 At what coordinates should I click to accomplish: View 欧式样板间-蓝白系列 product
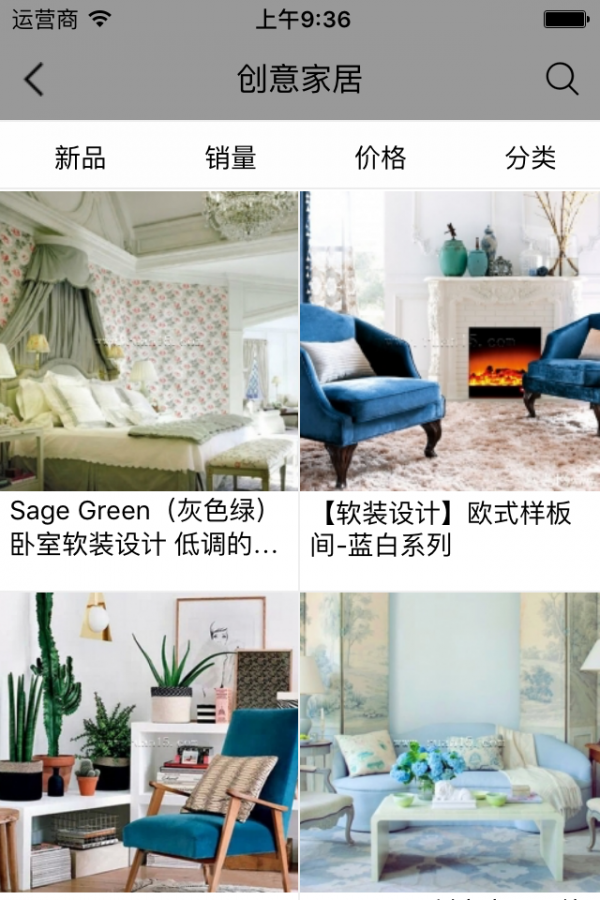pyautogui.click(x=450, y=390)
